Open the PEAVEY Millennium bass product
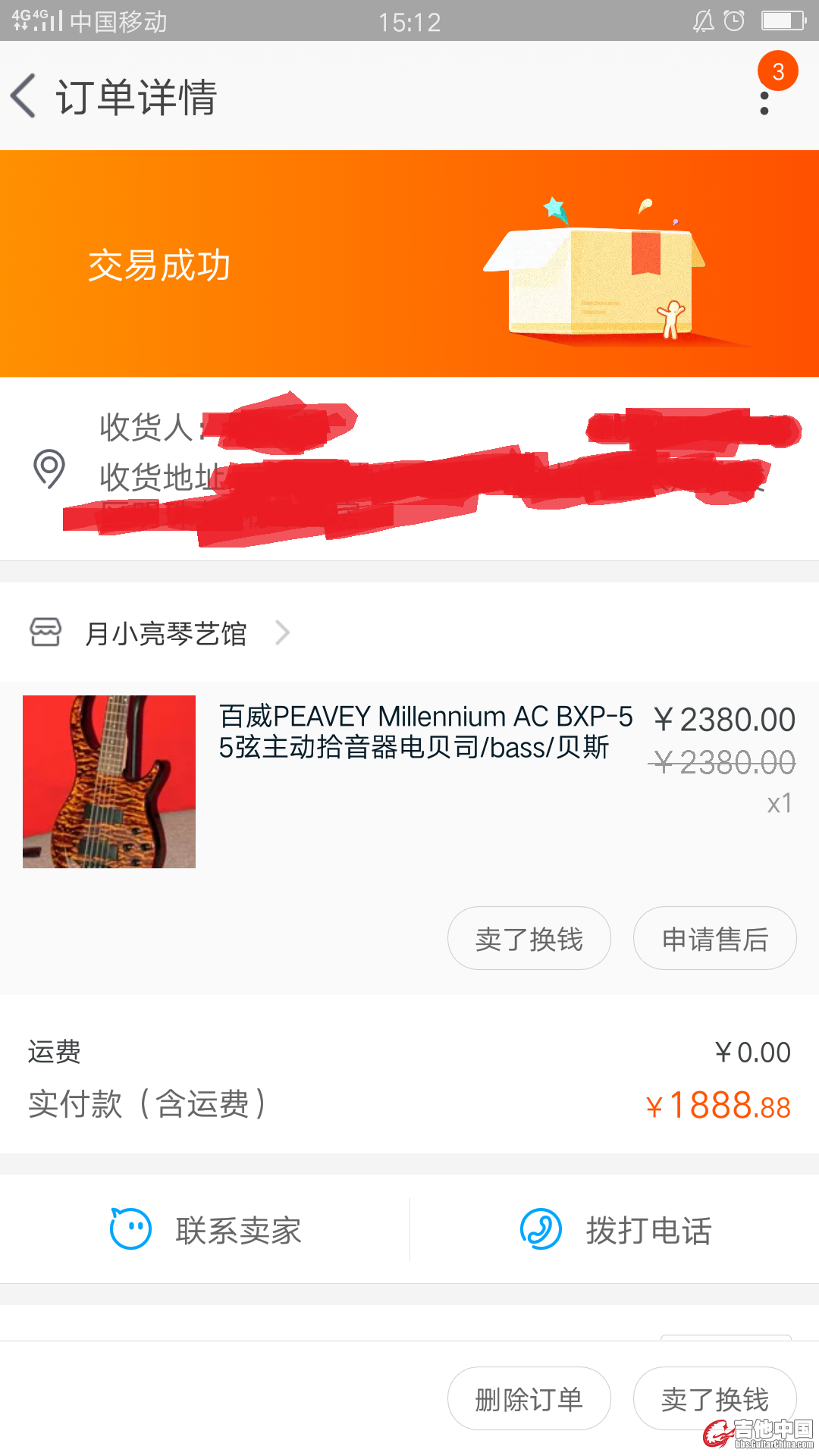Viewport: 819px width, 1456px height. click(x=425, y=732)
